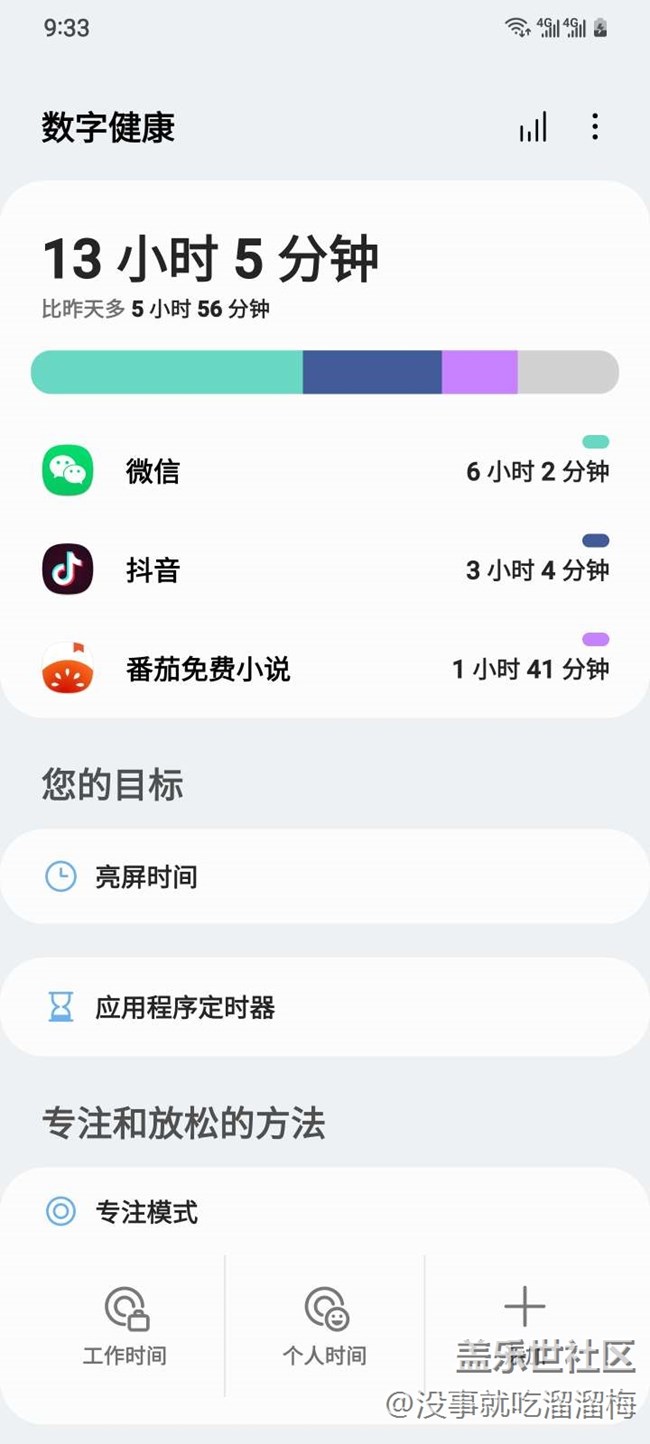
Task: Select the 工作时间 focus mode
Action: [125, 1326]
